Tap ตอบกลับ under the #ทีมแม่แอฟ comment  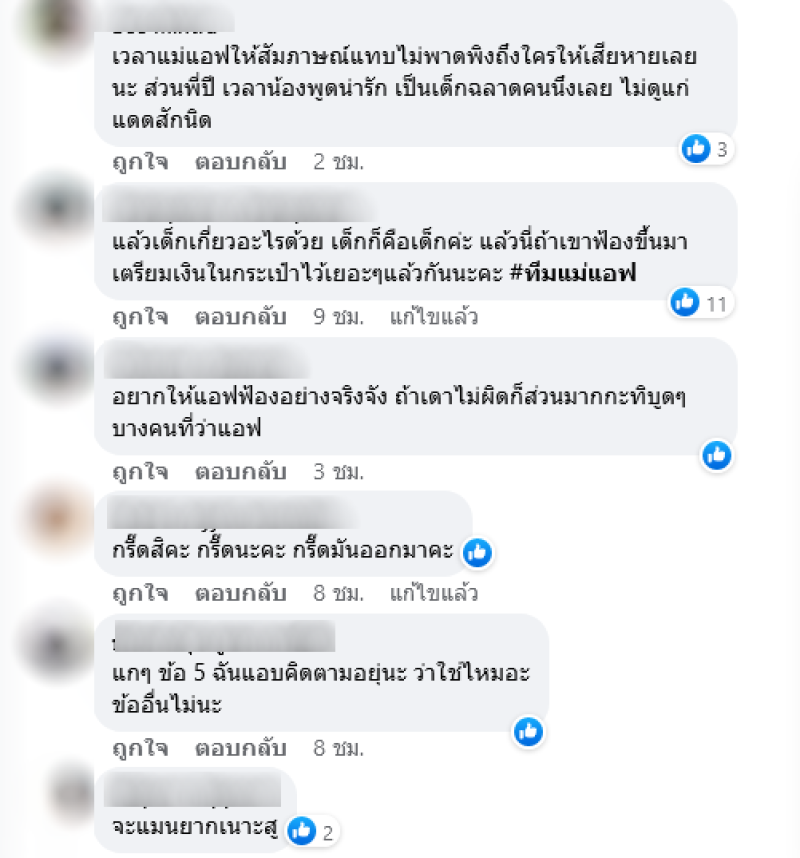(x=241, y=317)
